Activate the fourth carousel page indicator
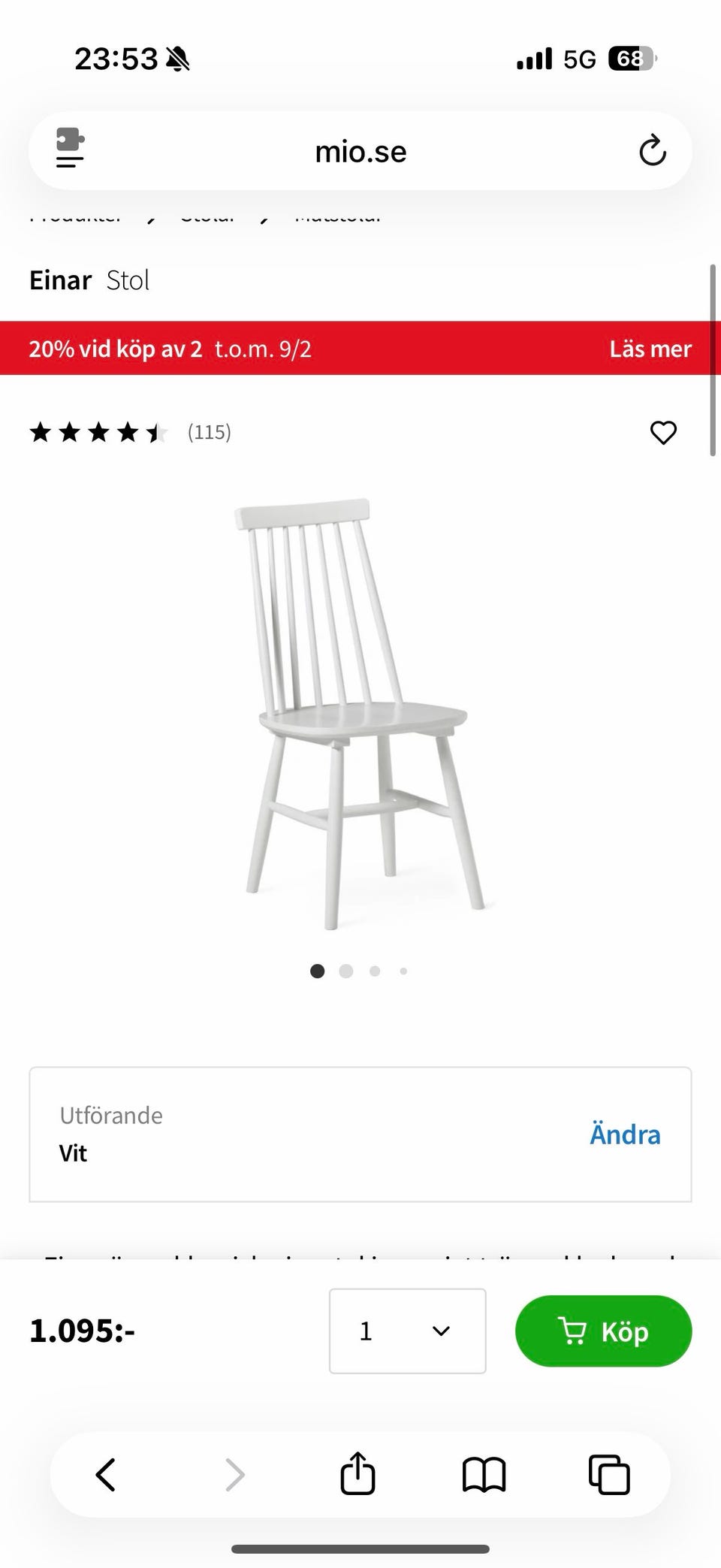Image resolution: width=721 pixels, height=1568 pixels. (403, 971)
